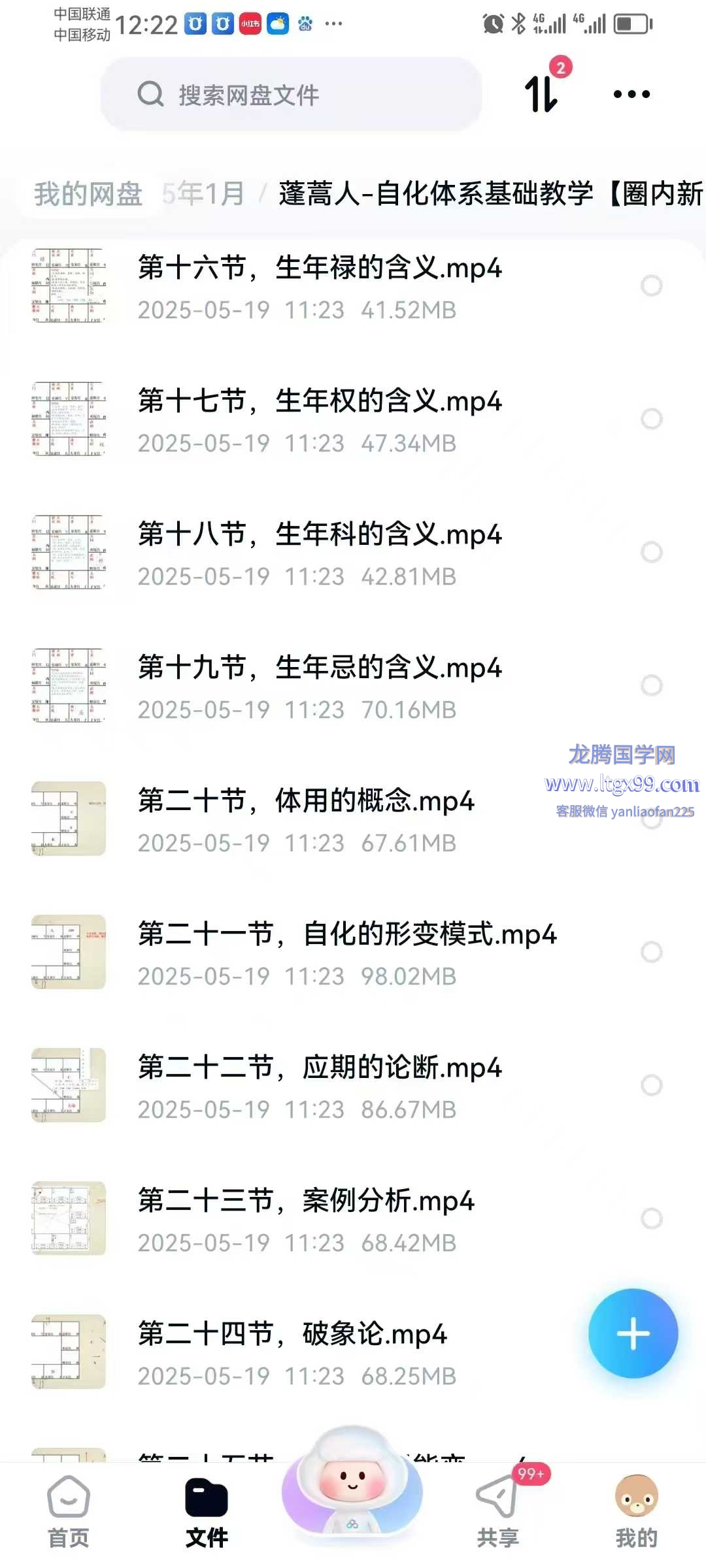The image size is (706, 1568).
Task: Open 第二十一节，自化的形变模式.mp4
Action: (x=346, y=934)
